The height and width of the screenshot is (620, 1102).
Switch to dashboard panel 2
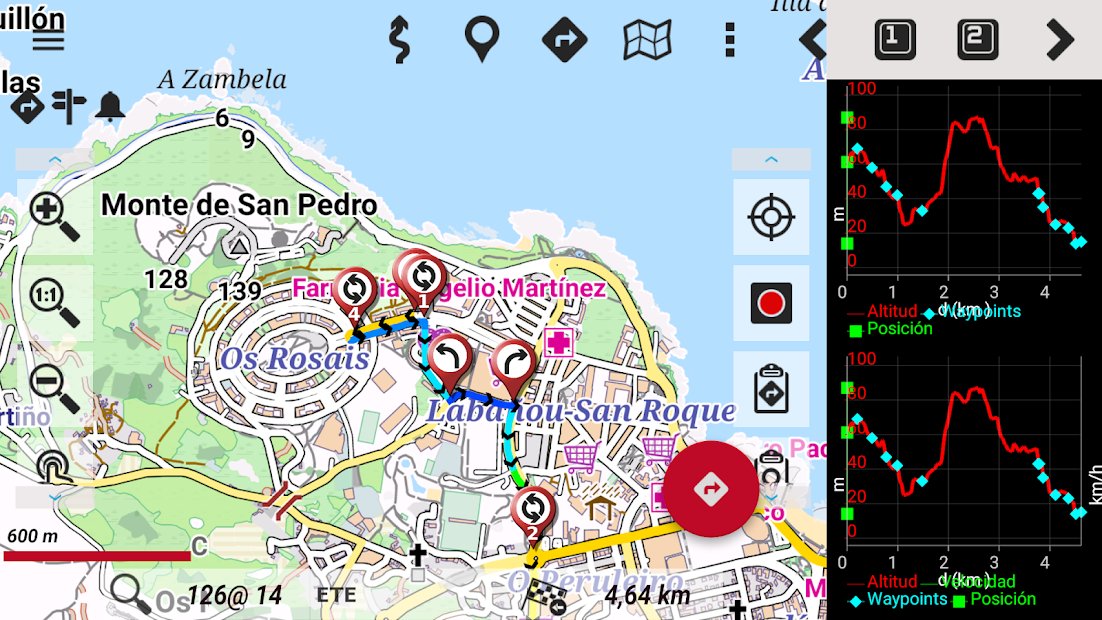977,40
